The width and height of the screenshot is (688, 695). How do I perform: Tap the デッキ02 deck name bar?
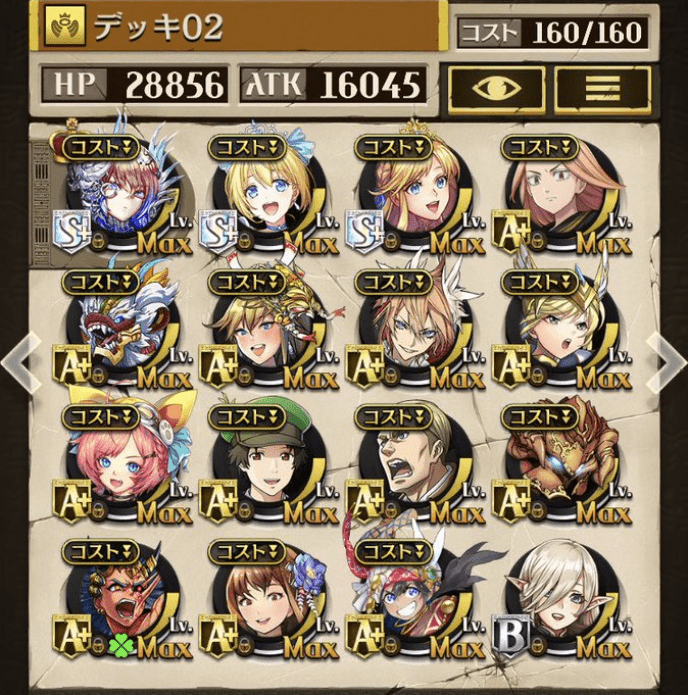click(240, 27)
